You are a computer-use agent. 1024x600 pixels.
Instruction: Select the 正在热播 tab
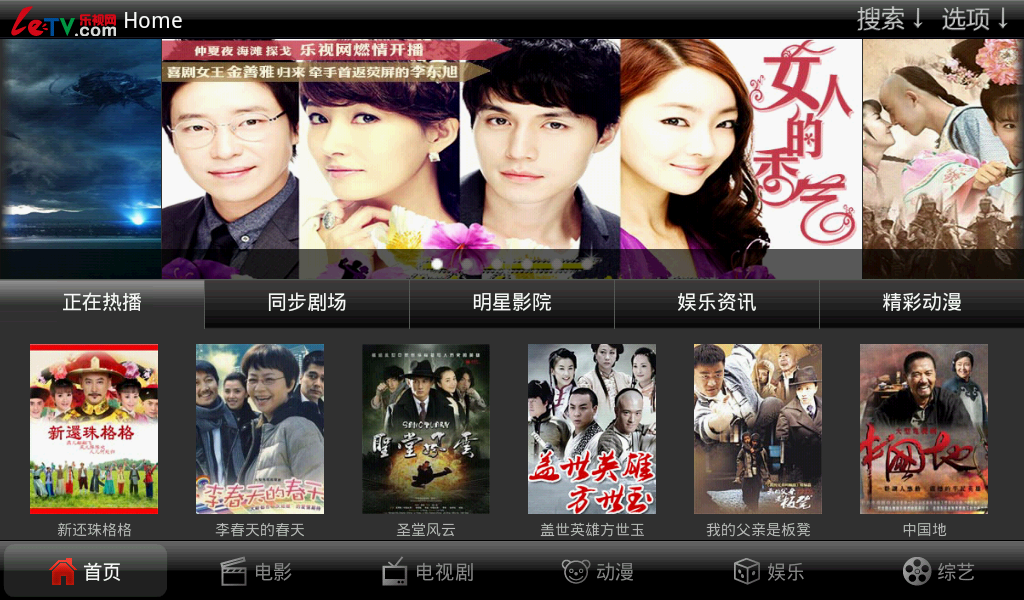(x=102, y=303)
